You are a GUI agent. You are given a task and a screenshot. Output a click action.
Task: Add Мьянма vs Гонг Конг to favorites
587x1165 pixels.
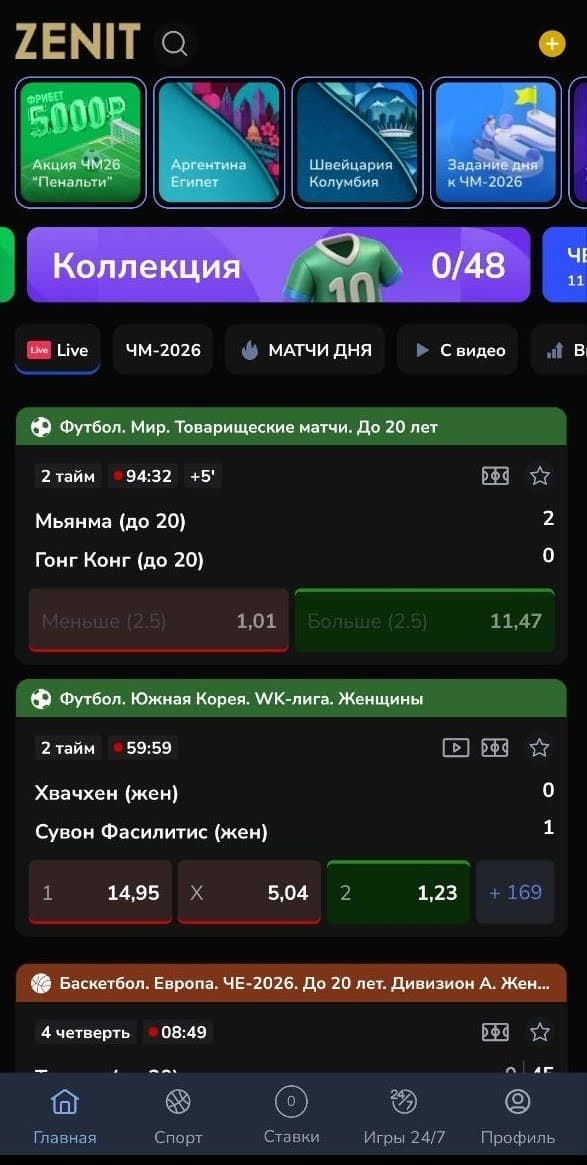point(539,476)
